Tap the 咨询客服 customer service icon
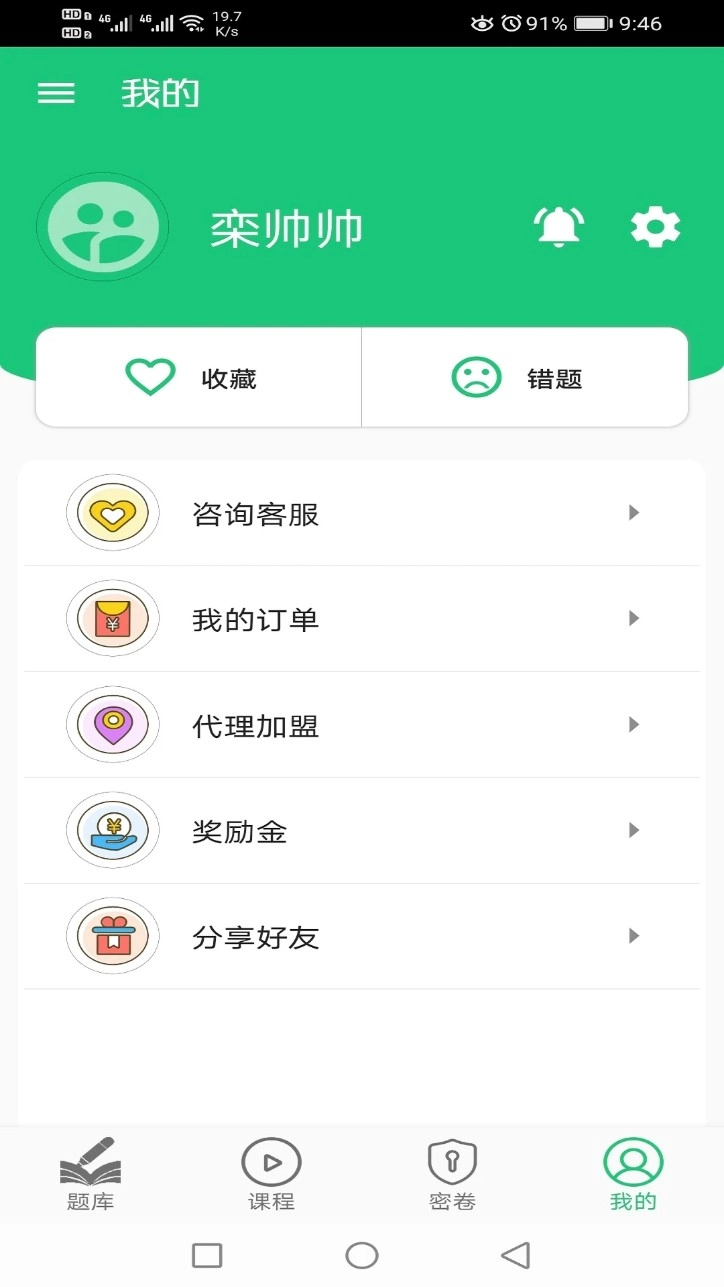This screenshot has width=724, height=1287. [x=112, y=512]
